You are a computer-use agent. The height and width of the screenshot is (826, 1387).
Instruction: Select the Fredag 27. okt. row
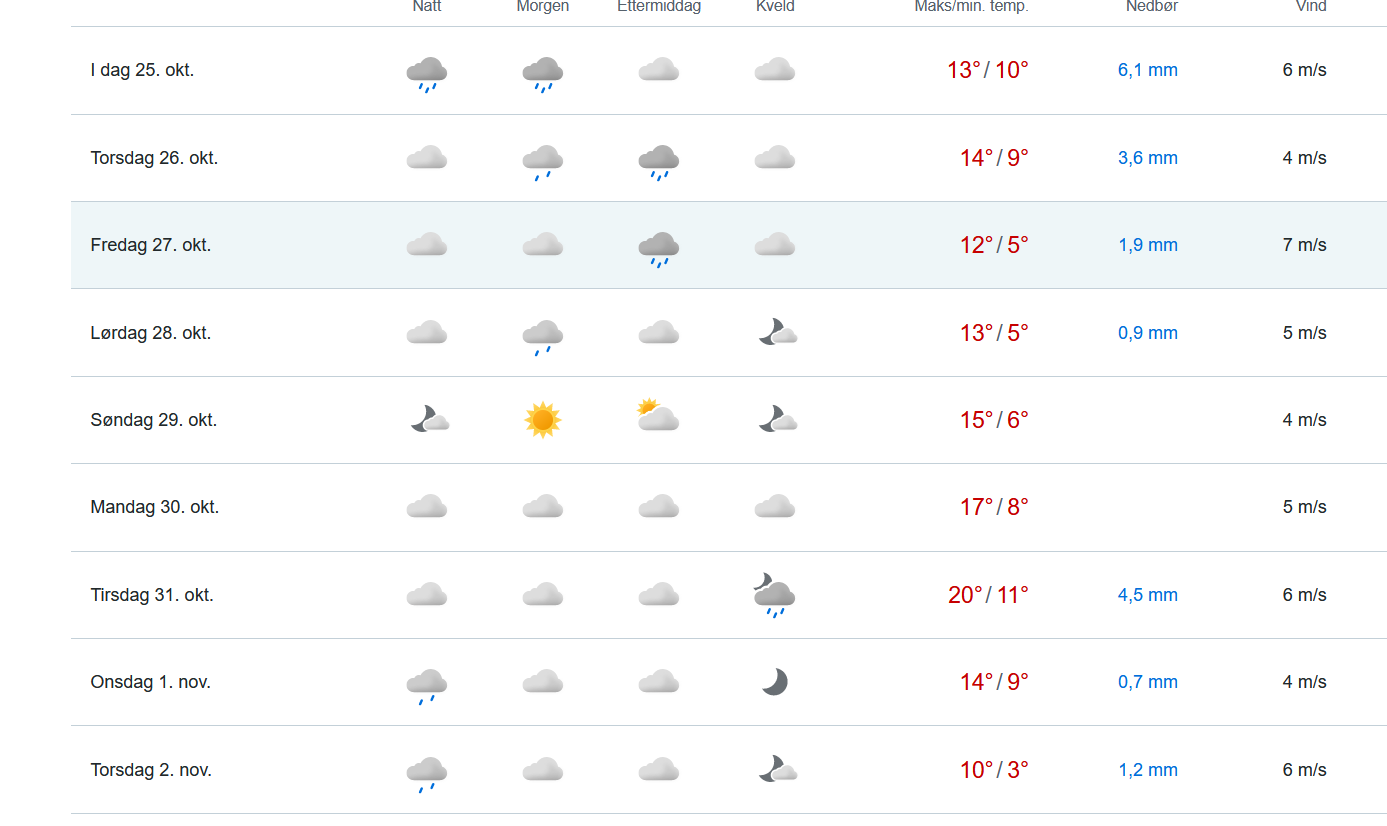[151, 245]
